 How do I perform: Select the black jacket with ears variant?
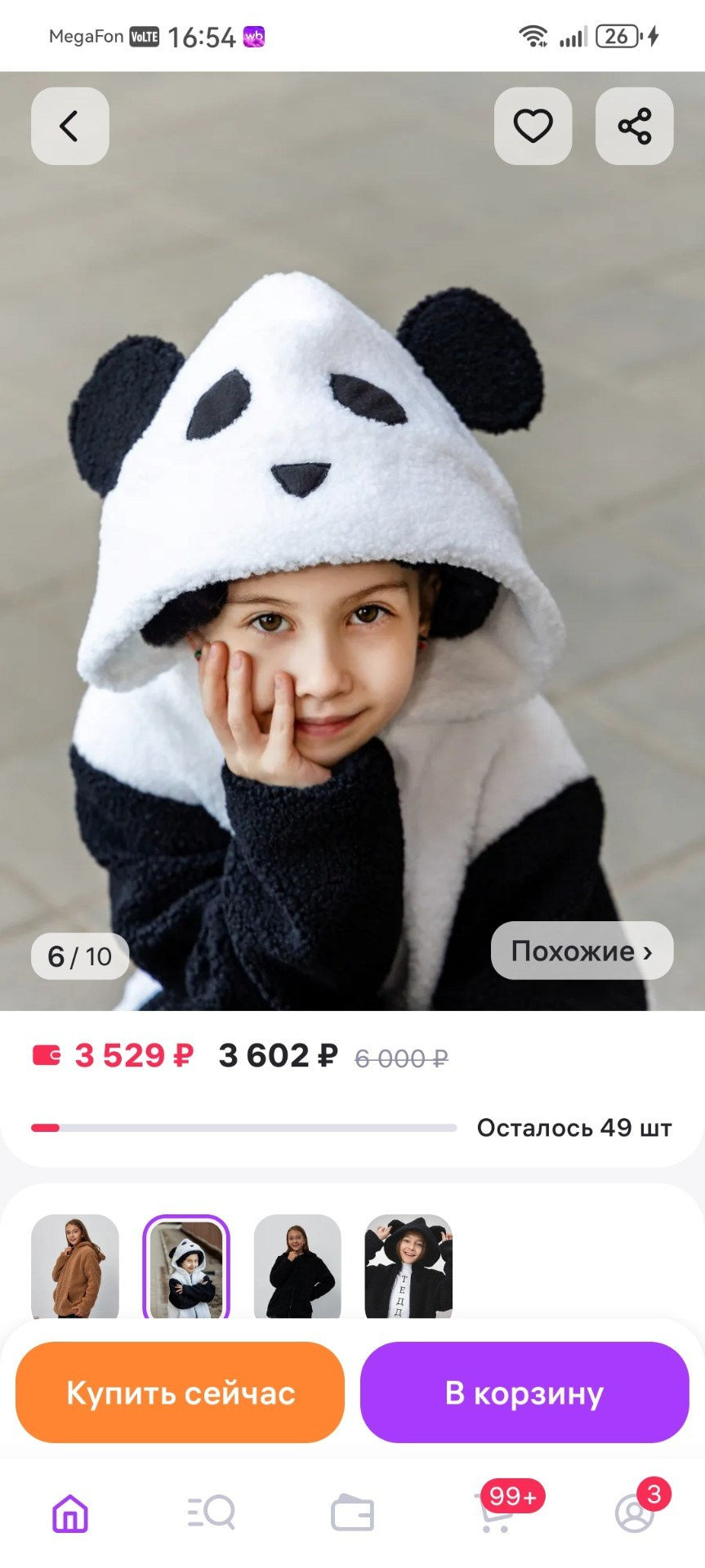[x=408, y=1266]
